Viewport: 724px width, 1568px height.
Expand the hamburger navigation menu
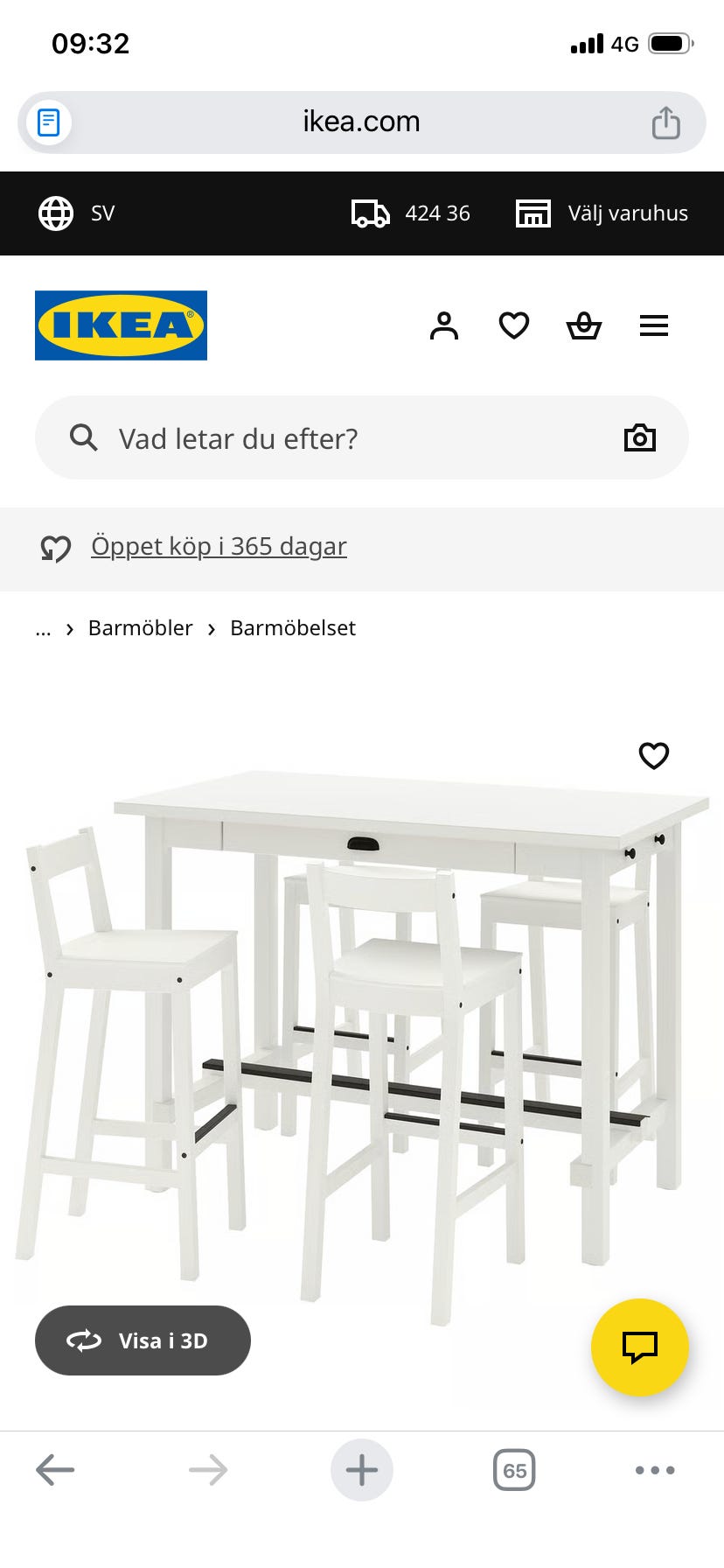(654, 325)
